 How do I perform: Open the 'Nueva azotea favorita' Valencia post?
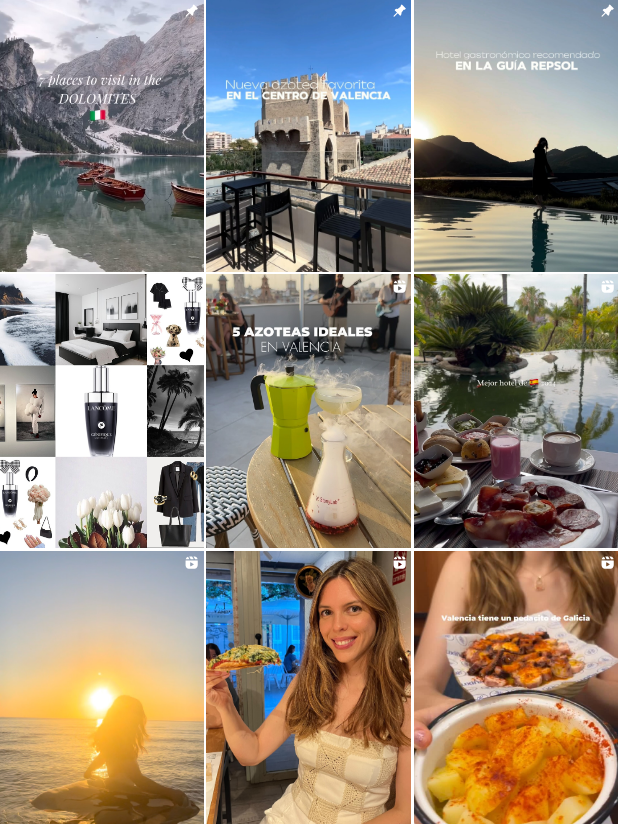(308, 135)
